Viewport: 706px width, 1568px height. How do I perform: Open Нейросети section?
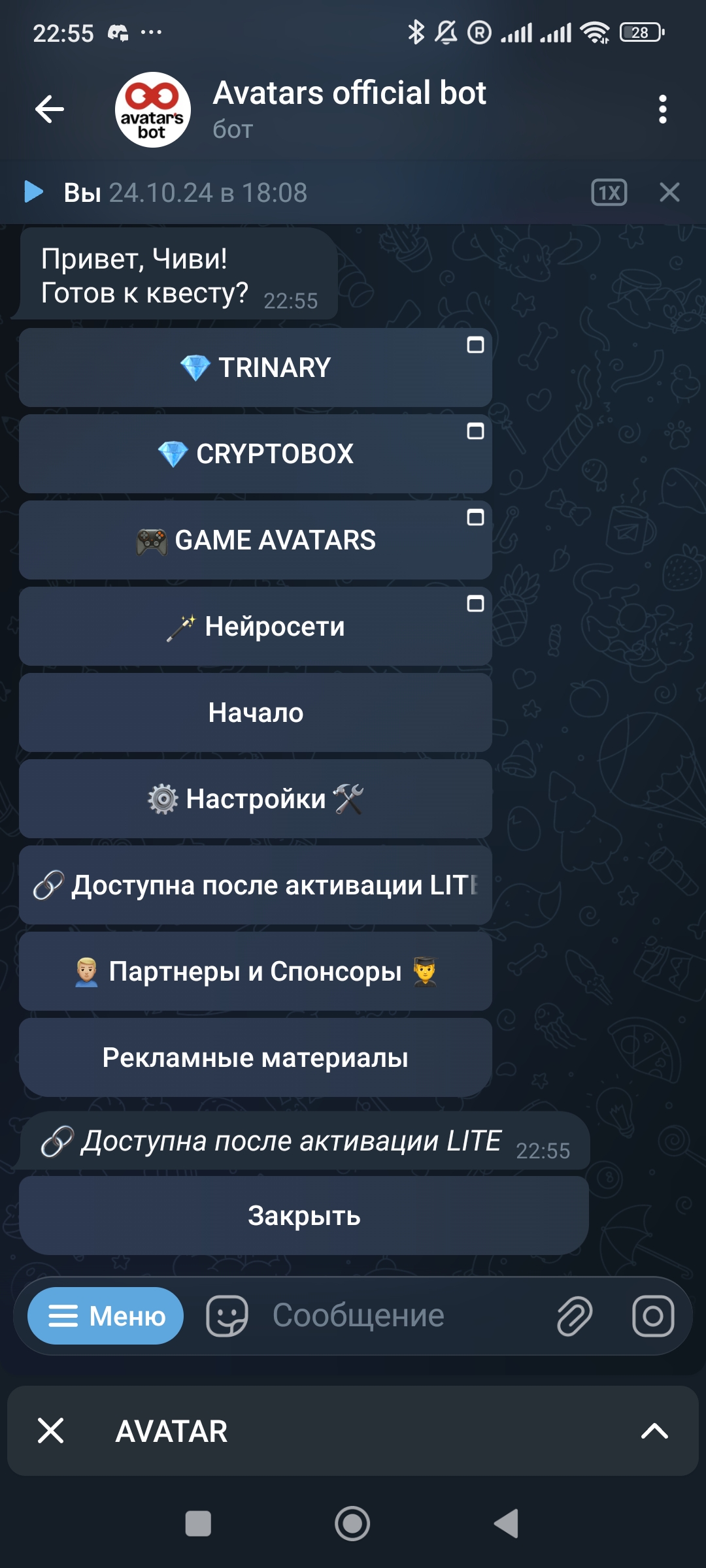click(256, 627)
